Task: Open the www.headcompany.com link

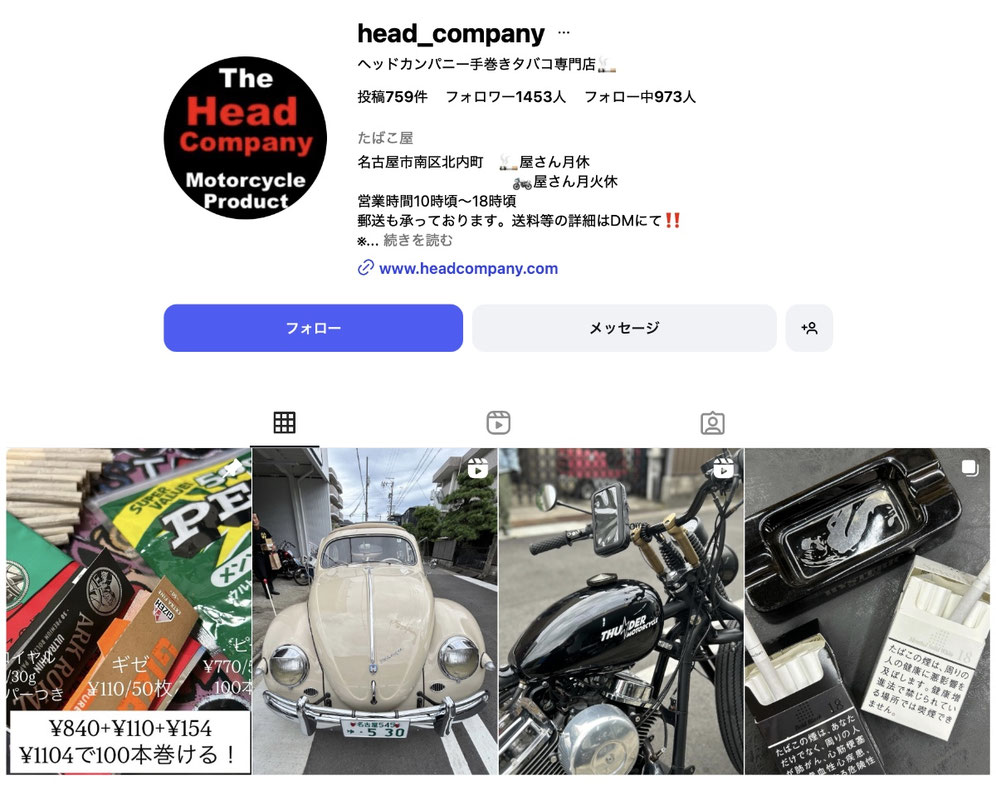Action: click(468, 268)
